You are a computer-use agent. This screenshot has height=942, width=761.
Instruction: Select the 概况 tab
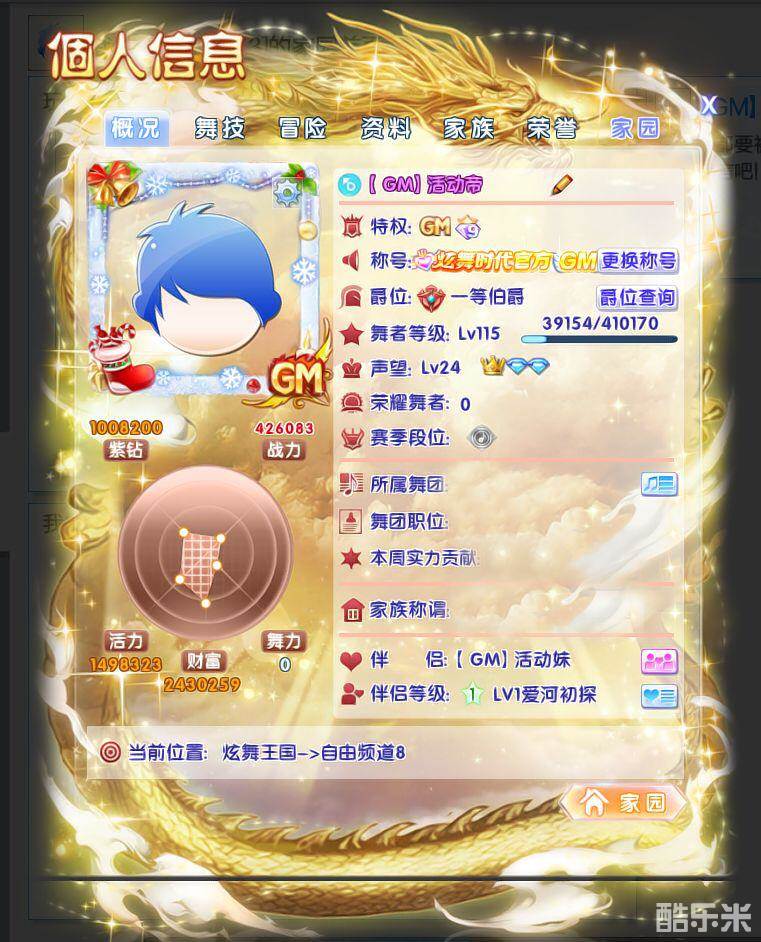(x=135, y=128)
